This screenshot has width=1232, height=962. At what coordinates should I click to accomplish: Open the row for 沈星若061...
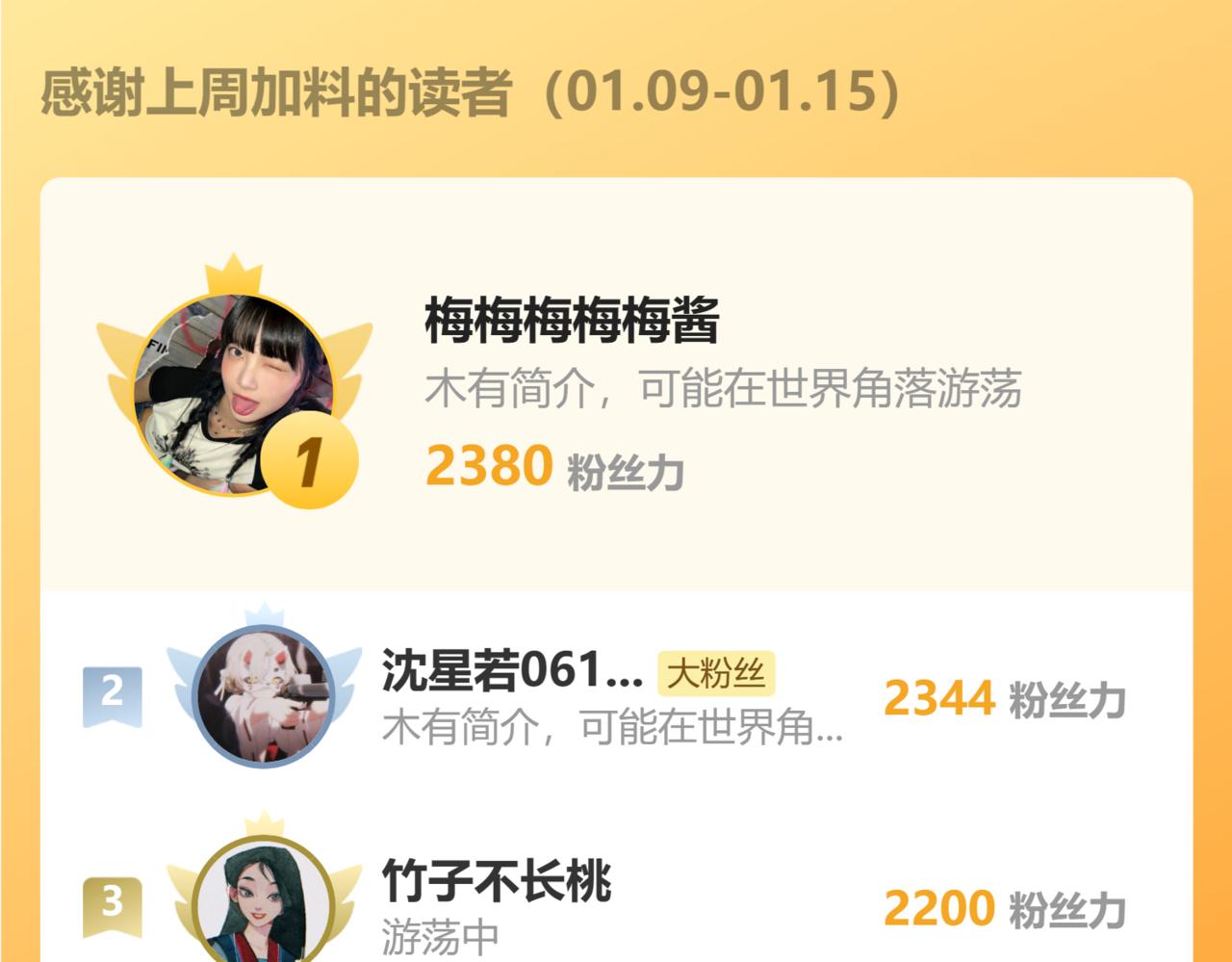pos(616,696)
